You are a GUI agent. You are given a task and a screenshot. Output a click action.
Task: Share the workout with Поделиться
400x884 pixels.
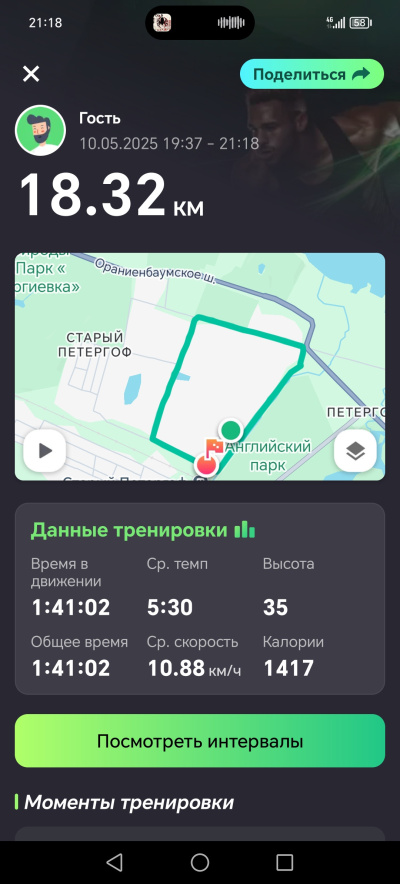click(x=312, y=74)
